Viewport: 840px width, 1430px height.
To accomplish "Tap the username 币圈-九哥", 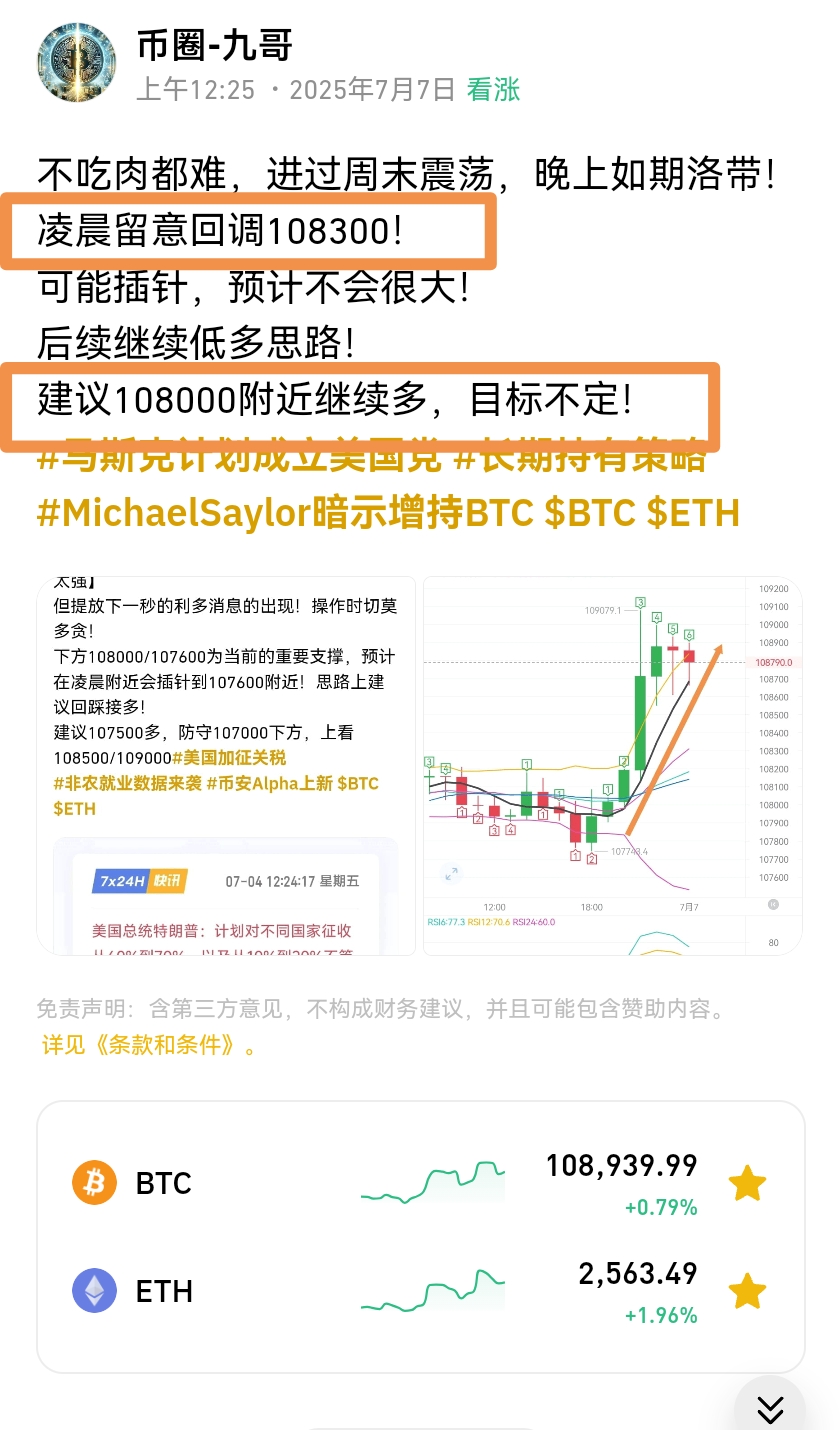I will (214, 46).
